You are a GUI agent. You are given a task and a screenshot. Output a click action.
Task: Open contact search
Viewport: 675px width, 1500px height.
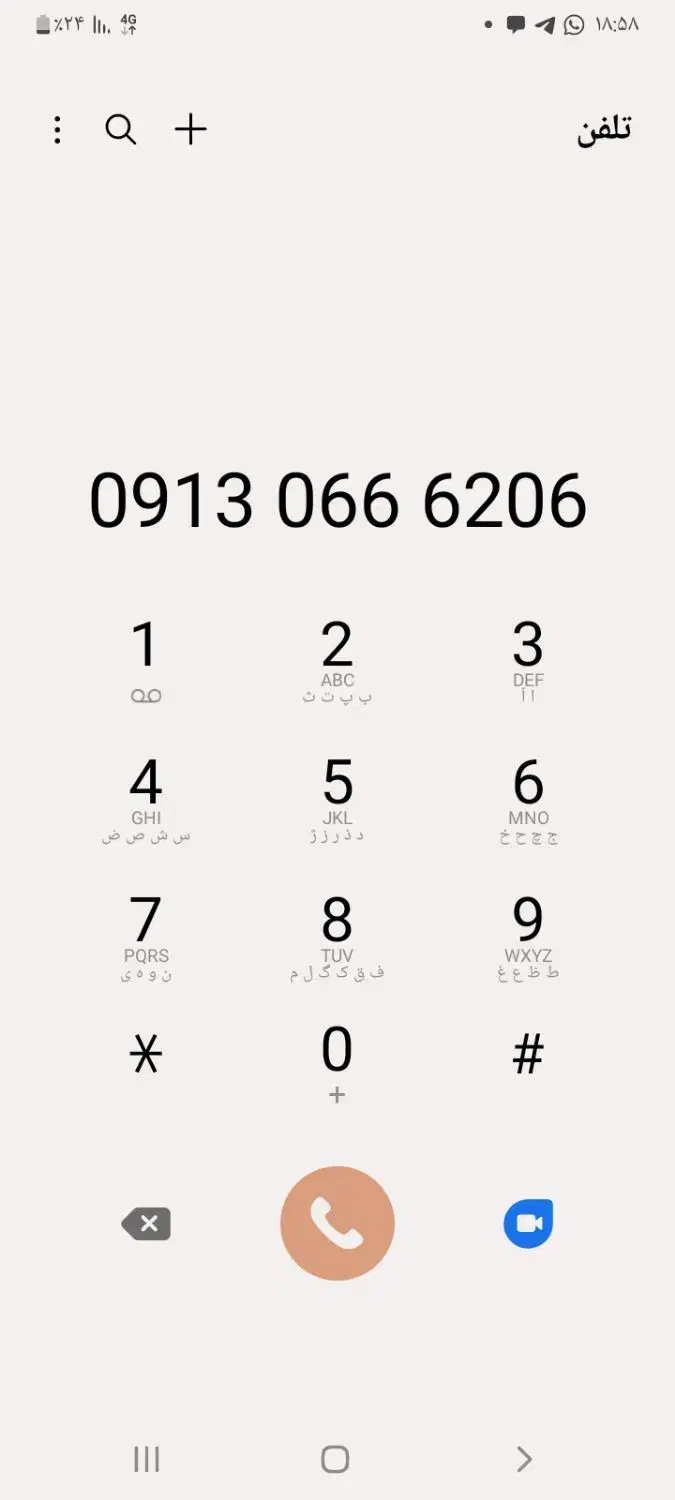click(x=121, y=130)
